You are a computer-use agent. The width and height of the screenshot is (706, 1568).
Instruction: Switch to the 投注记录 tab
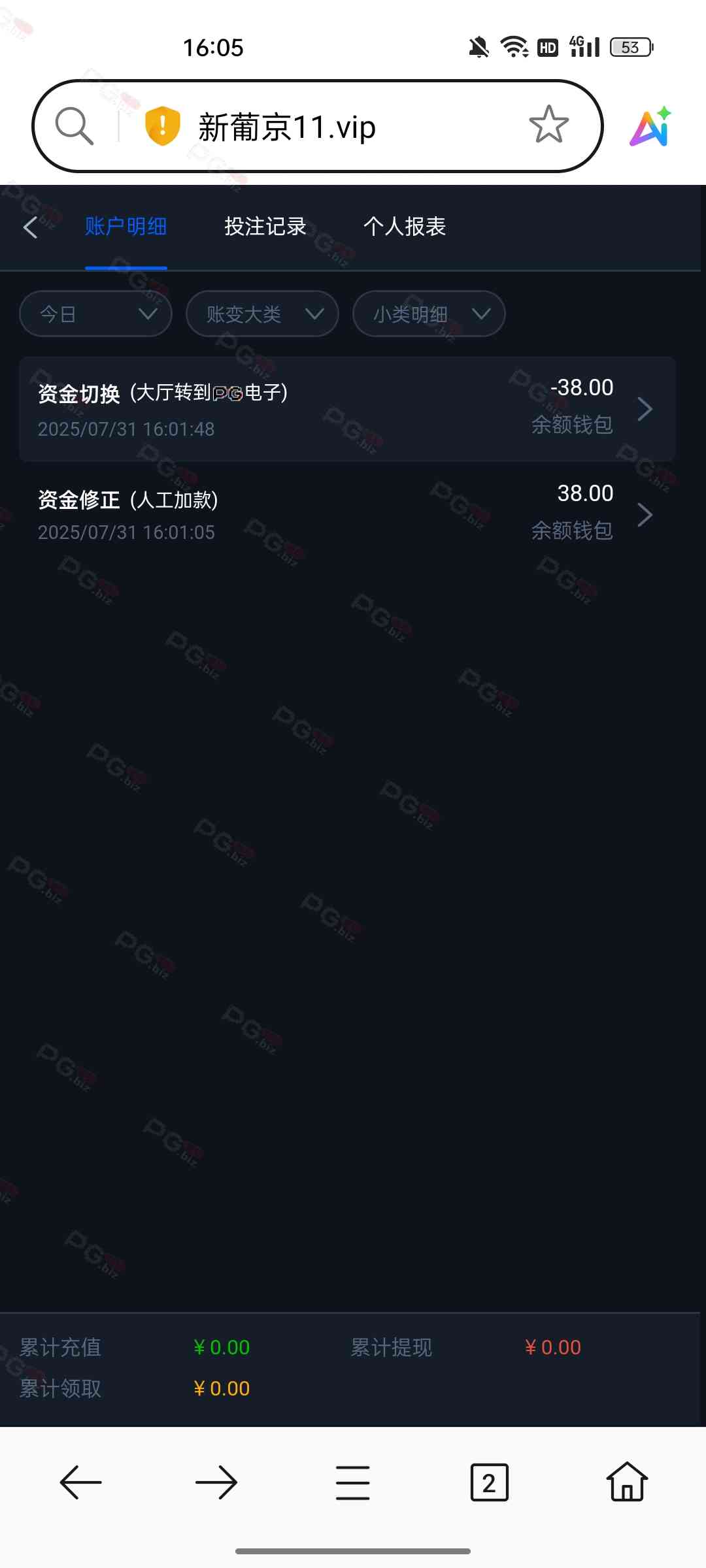(x=265, y=227)
